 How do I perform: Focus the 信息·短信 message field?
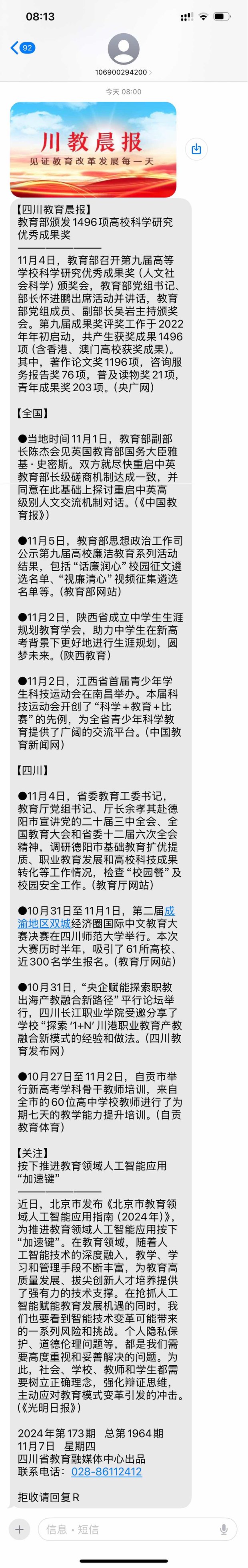pos(122,1529)
